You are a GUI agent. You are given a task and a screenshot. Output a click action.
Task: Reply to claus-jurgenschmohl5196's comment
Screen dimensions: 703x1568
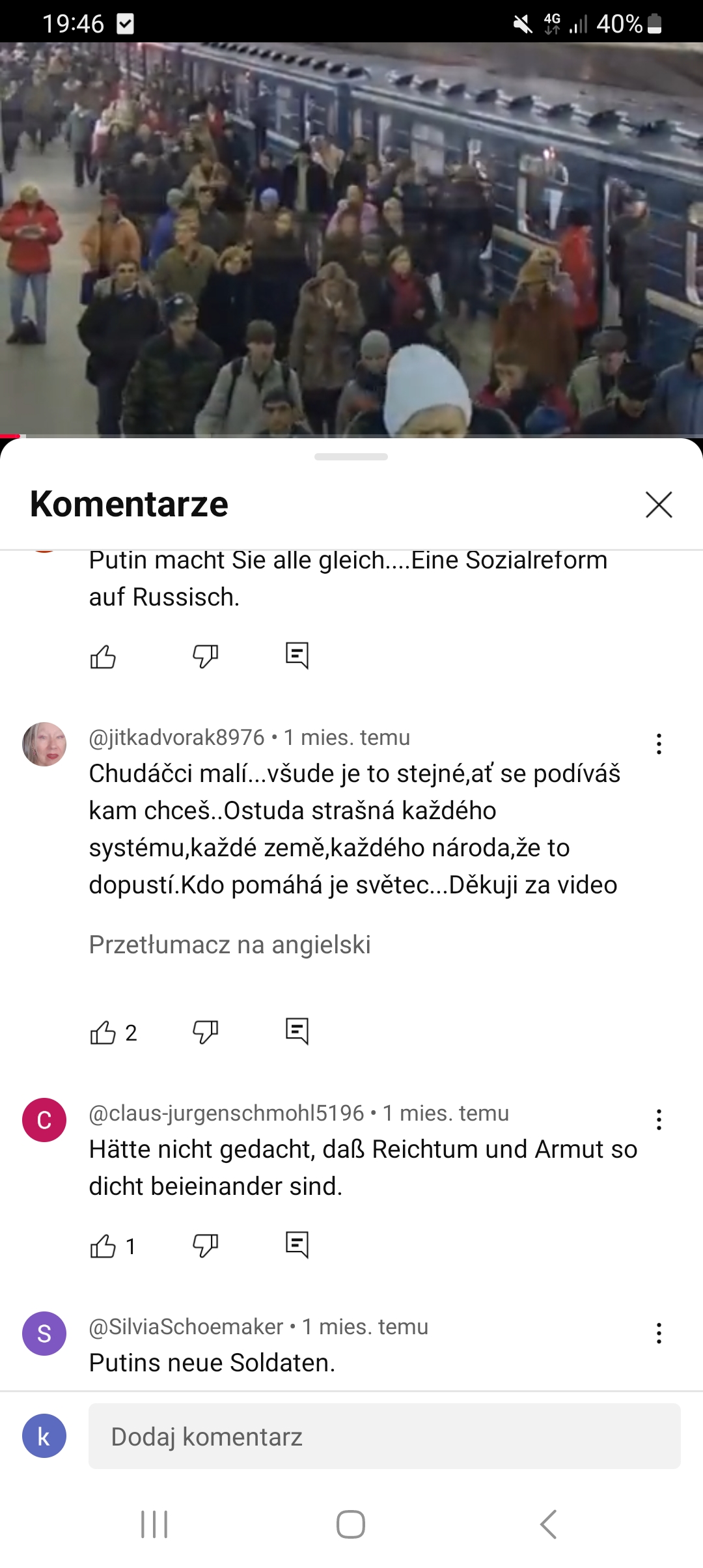click(x=297, y=1246)
